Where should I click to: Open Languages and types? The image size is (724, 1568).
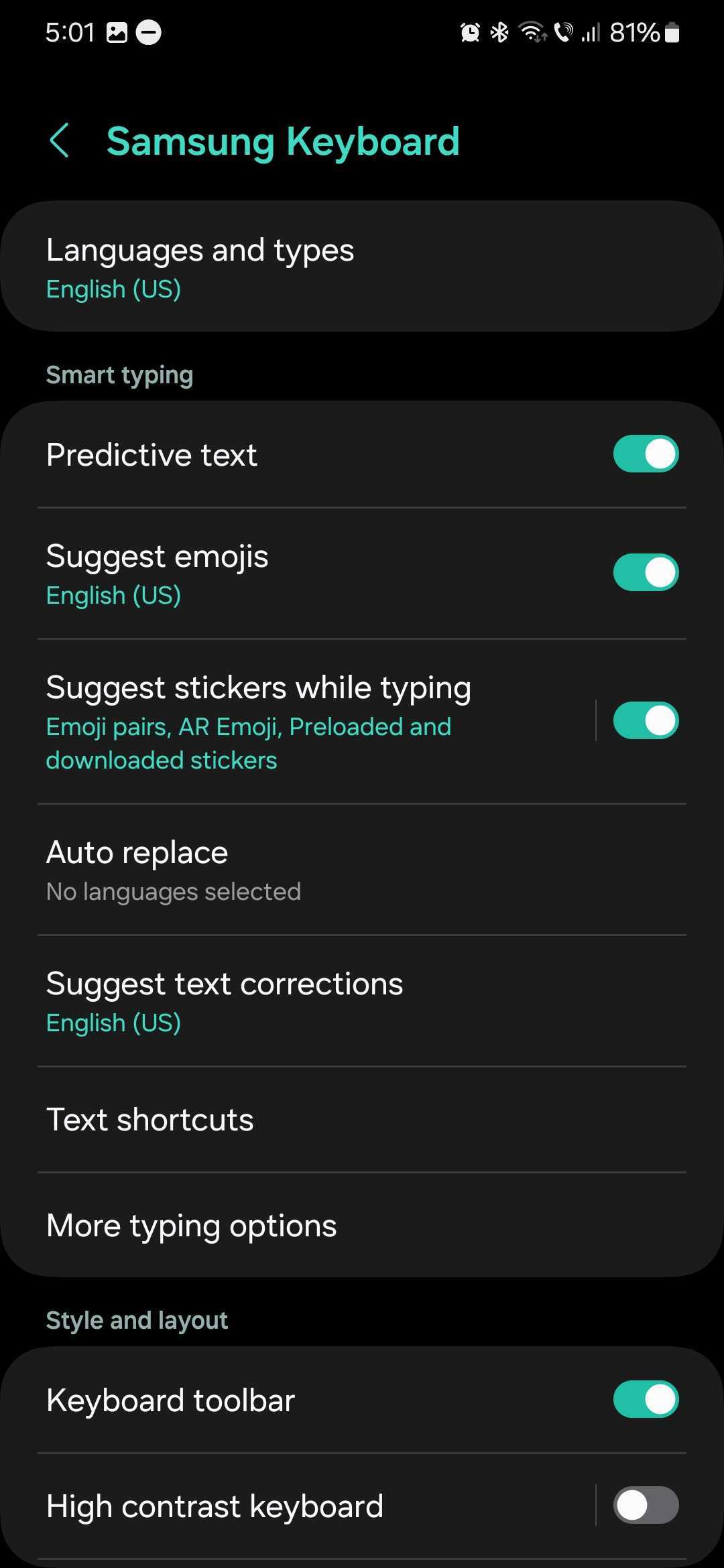(362, 267)
